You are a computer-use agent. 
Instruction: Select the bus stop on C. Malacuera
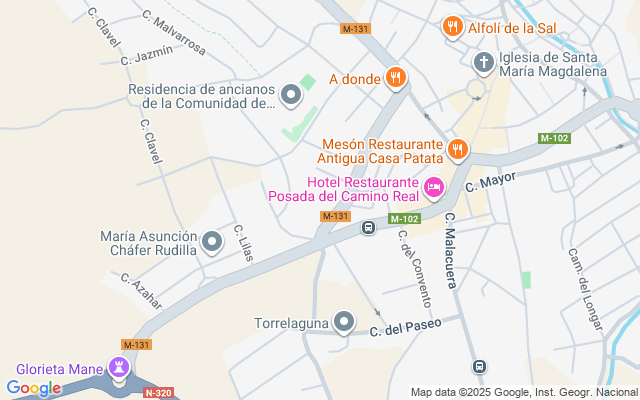(479, 367)
